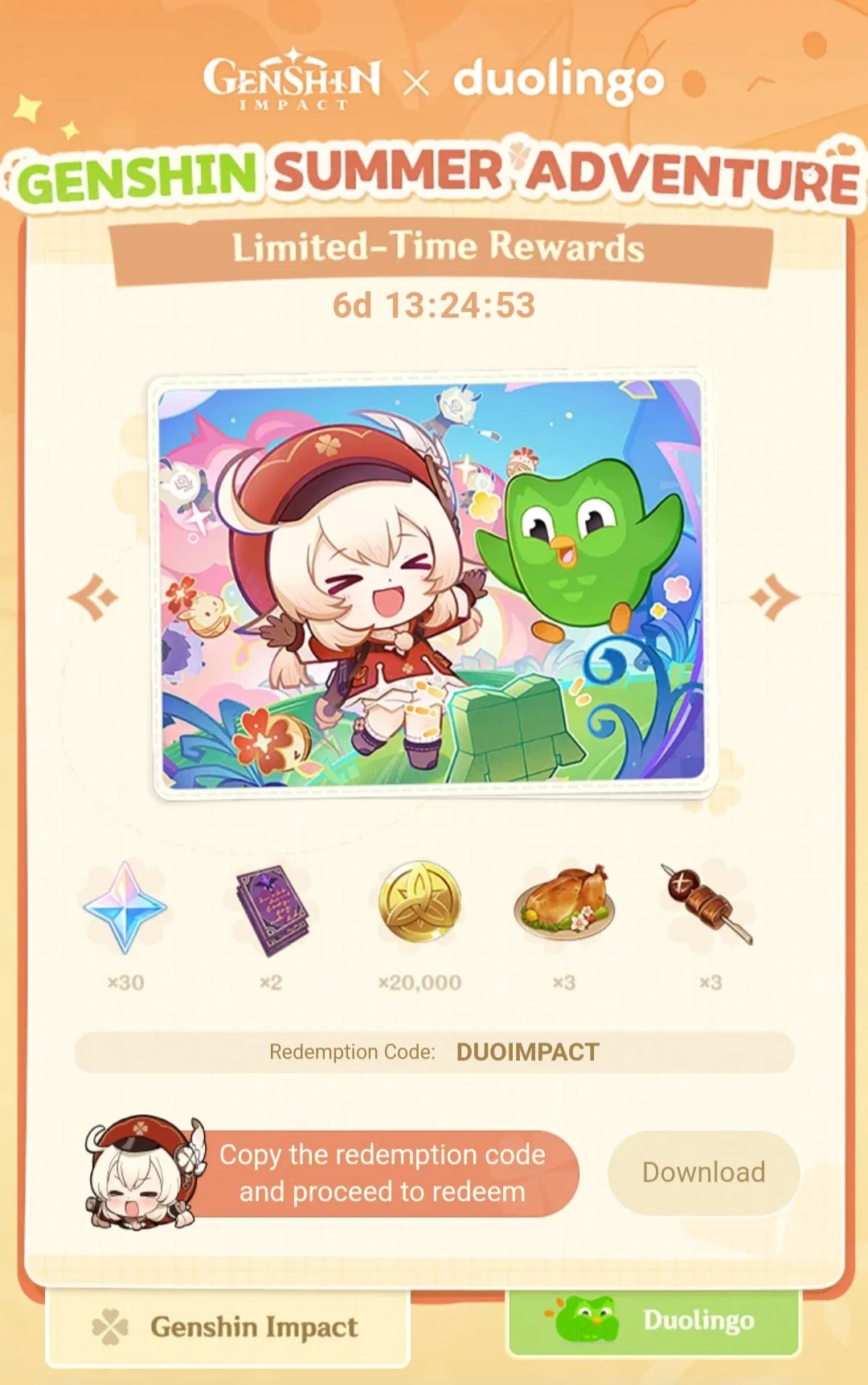Tap the Download button
Screen dimensions: 868x1385
point(703,1173)
